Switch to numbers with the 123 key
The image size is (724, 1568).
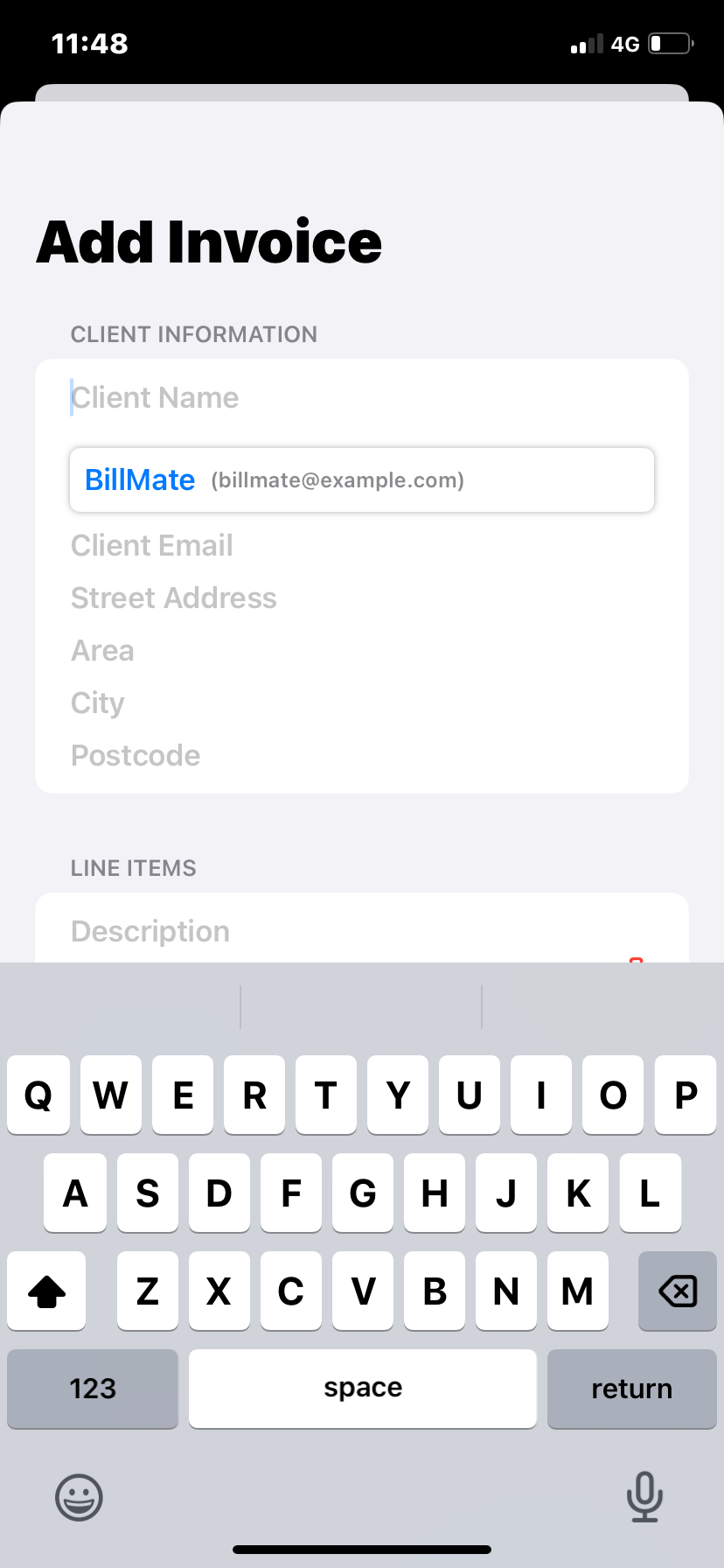click(92, 1389)
